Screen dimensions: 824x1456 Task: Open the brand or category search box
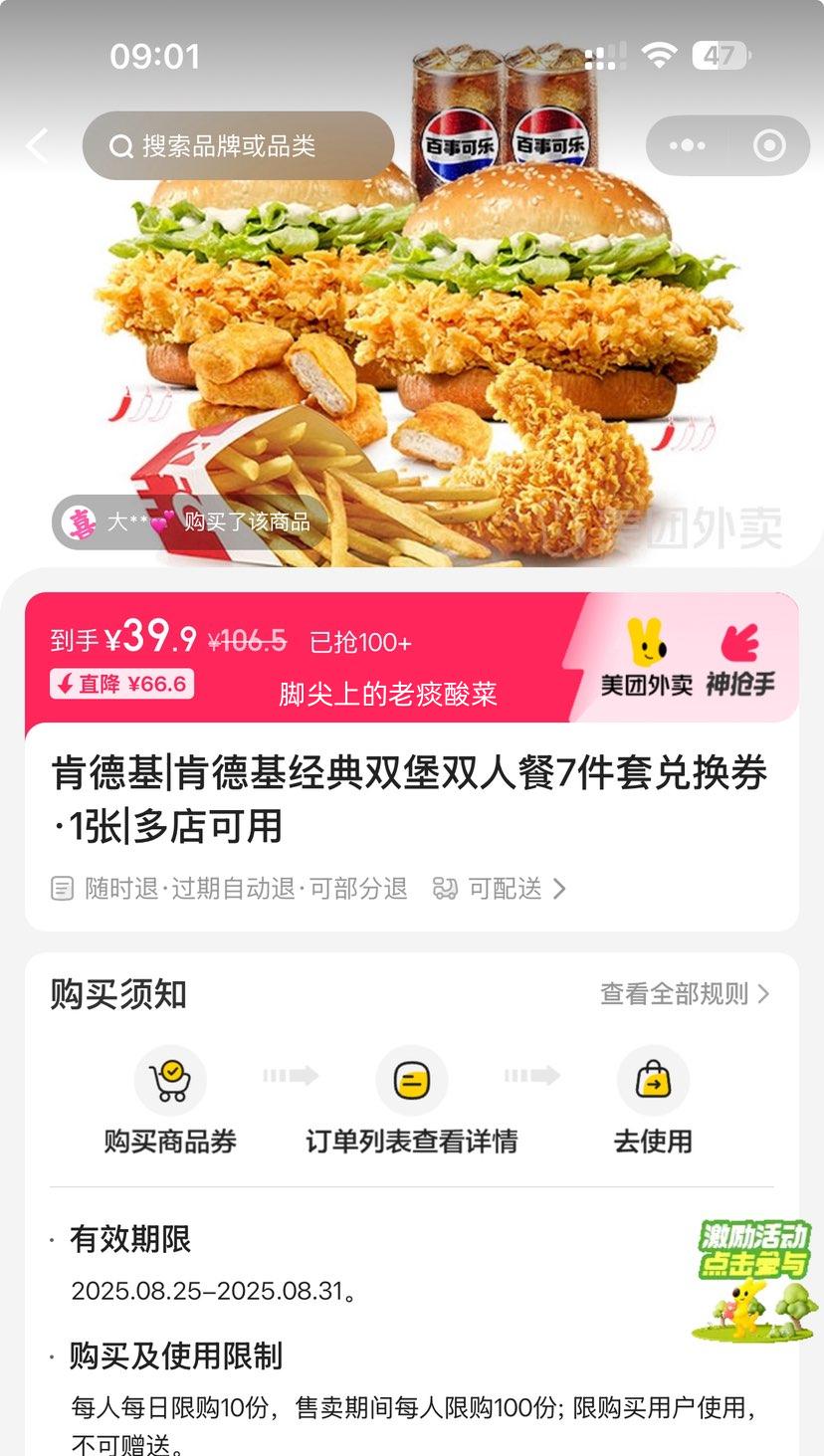point(238,146)
